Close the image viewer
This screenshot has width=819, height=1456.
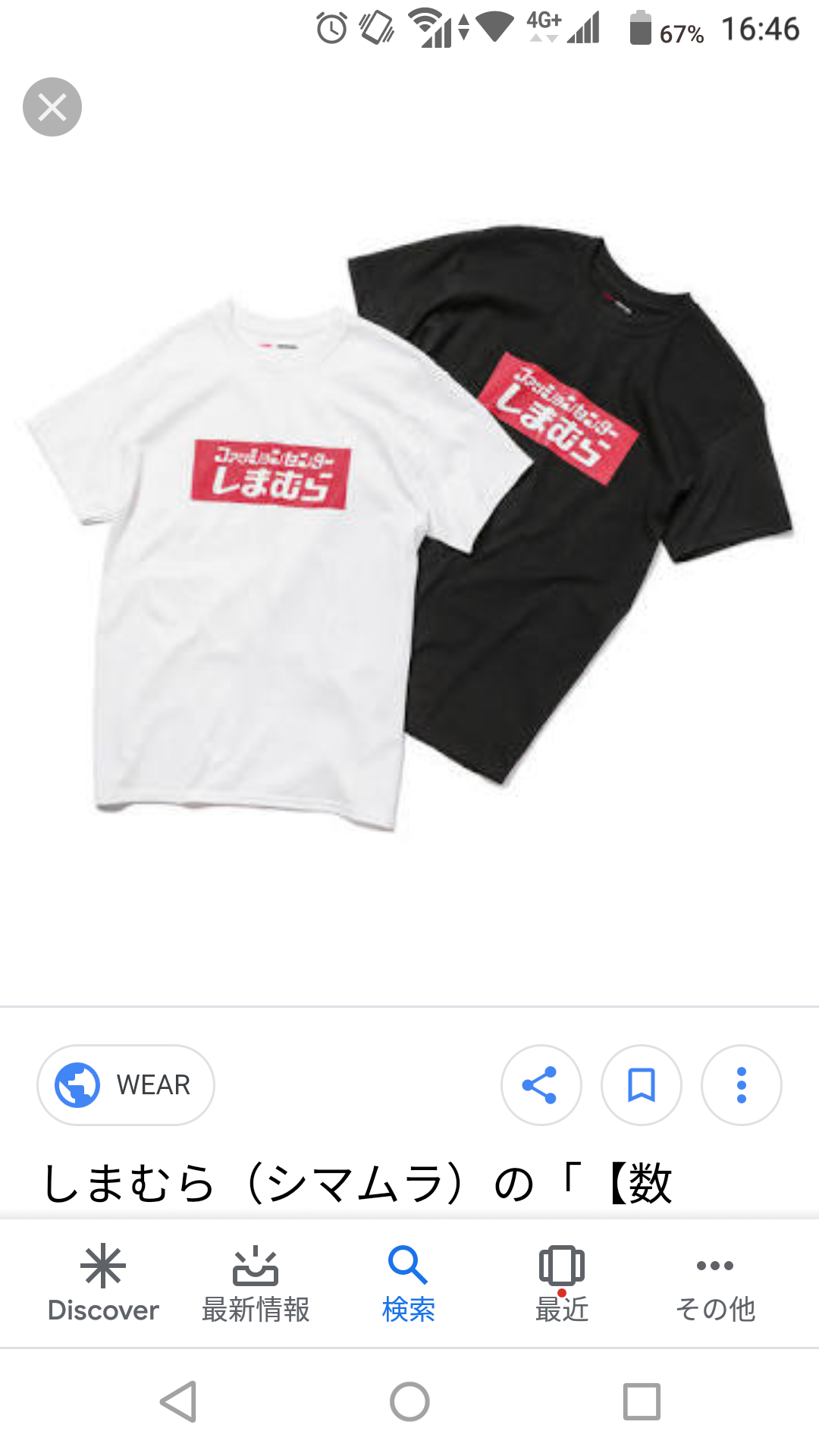pyautogui.click(x=52, y=107)
